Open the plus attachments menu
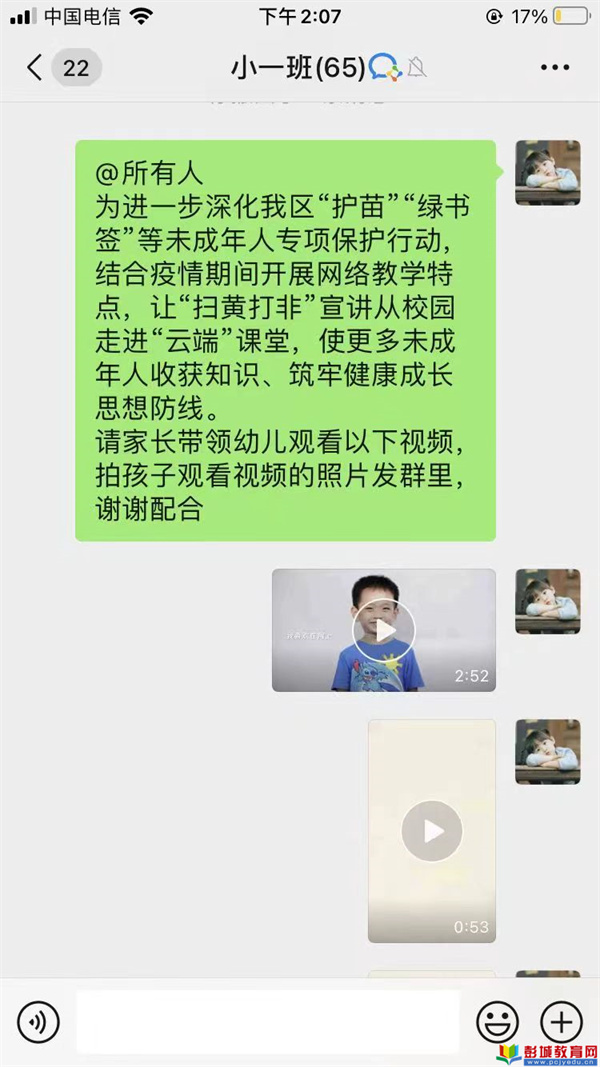Screen dimensions: 600x1067 click(x=561, y=1022)
